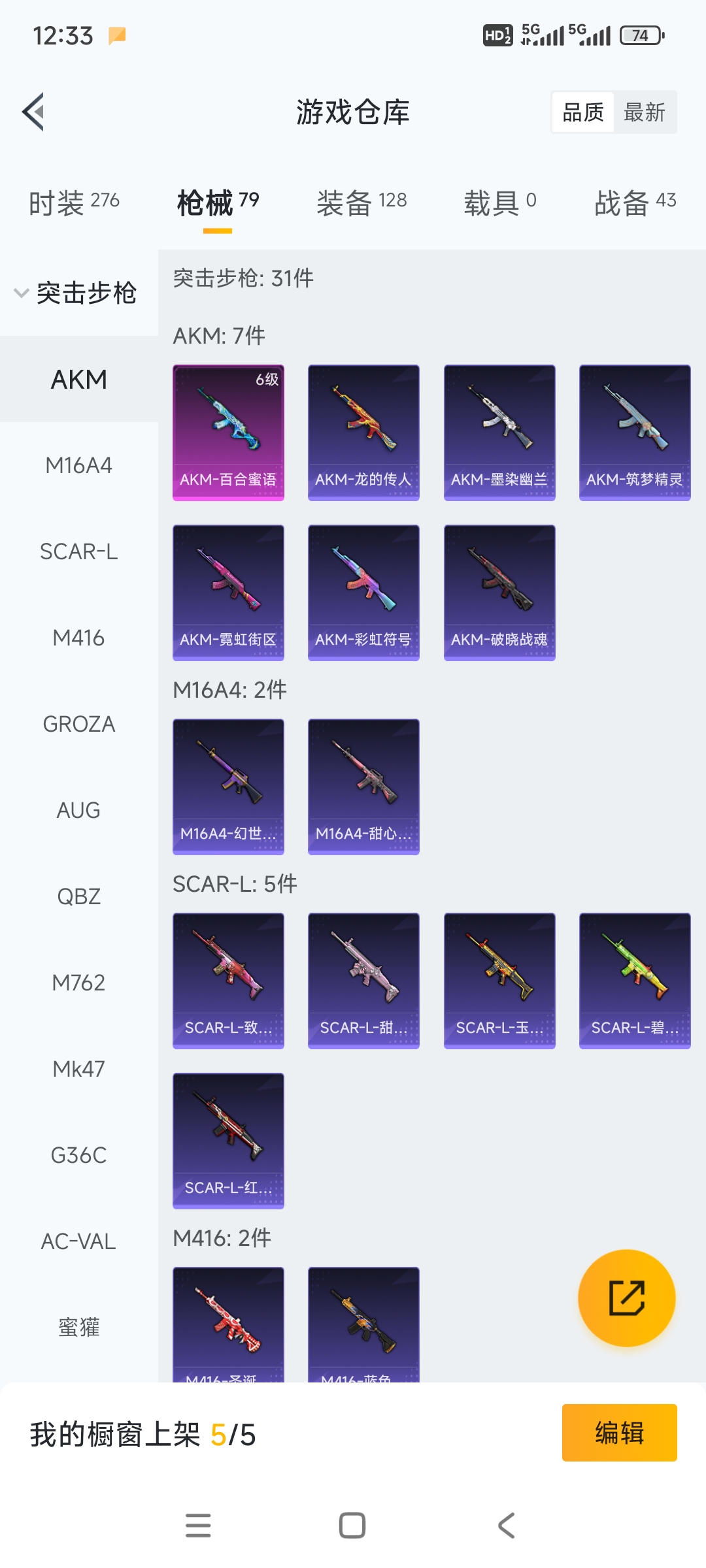Open the 载具 tab
Viewport: 706px width, 1568px height.
tap(500, 202)
